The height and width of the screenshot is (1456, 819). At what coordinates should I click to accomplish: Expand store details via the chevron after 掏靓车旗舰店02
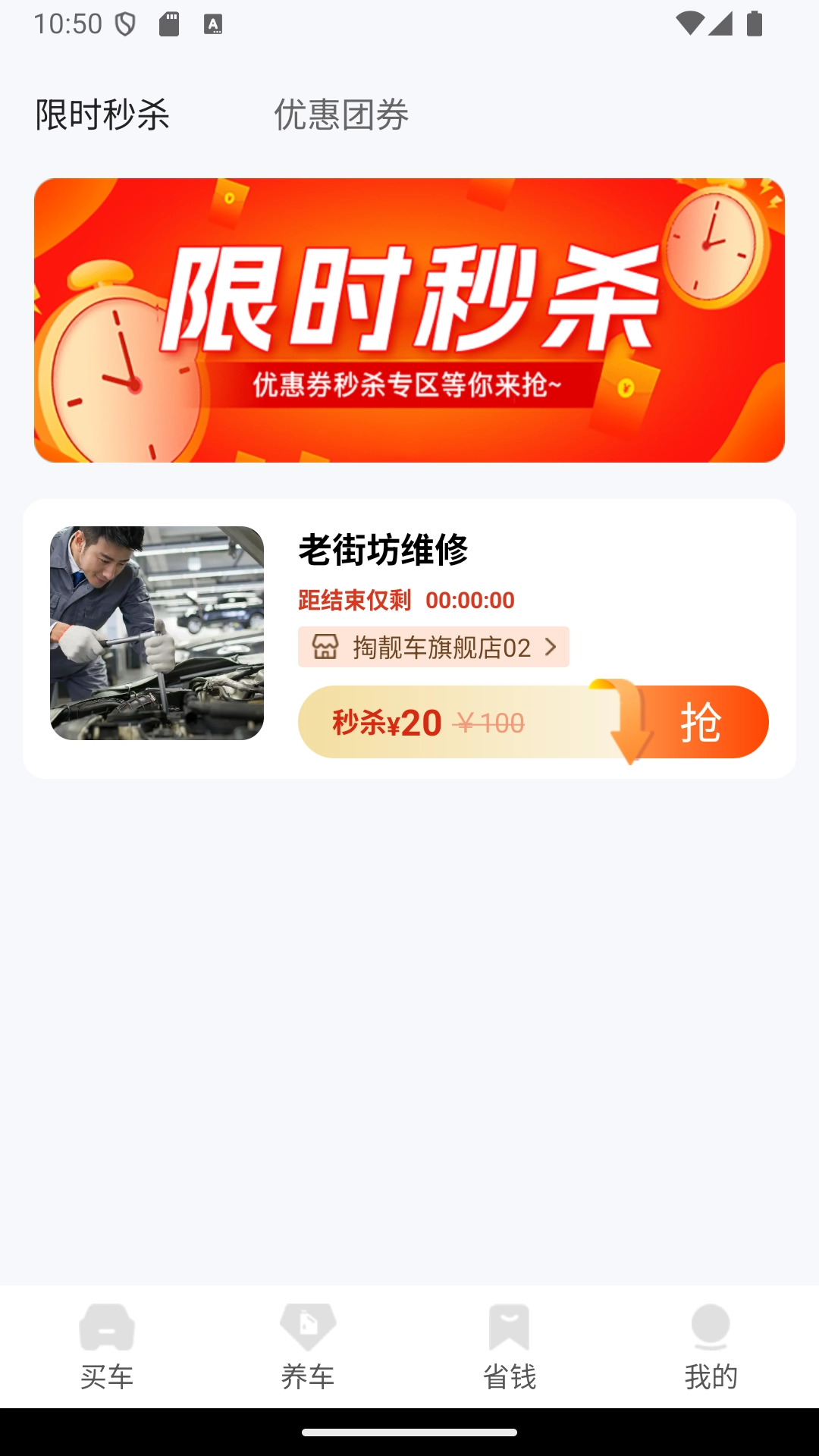(553, 648)
